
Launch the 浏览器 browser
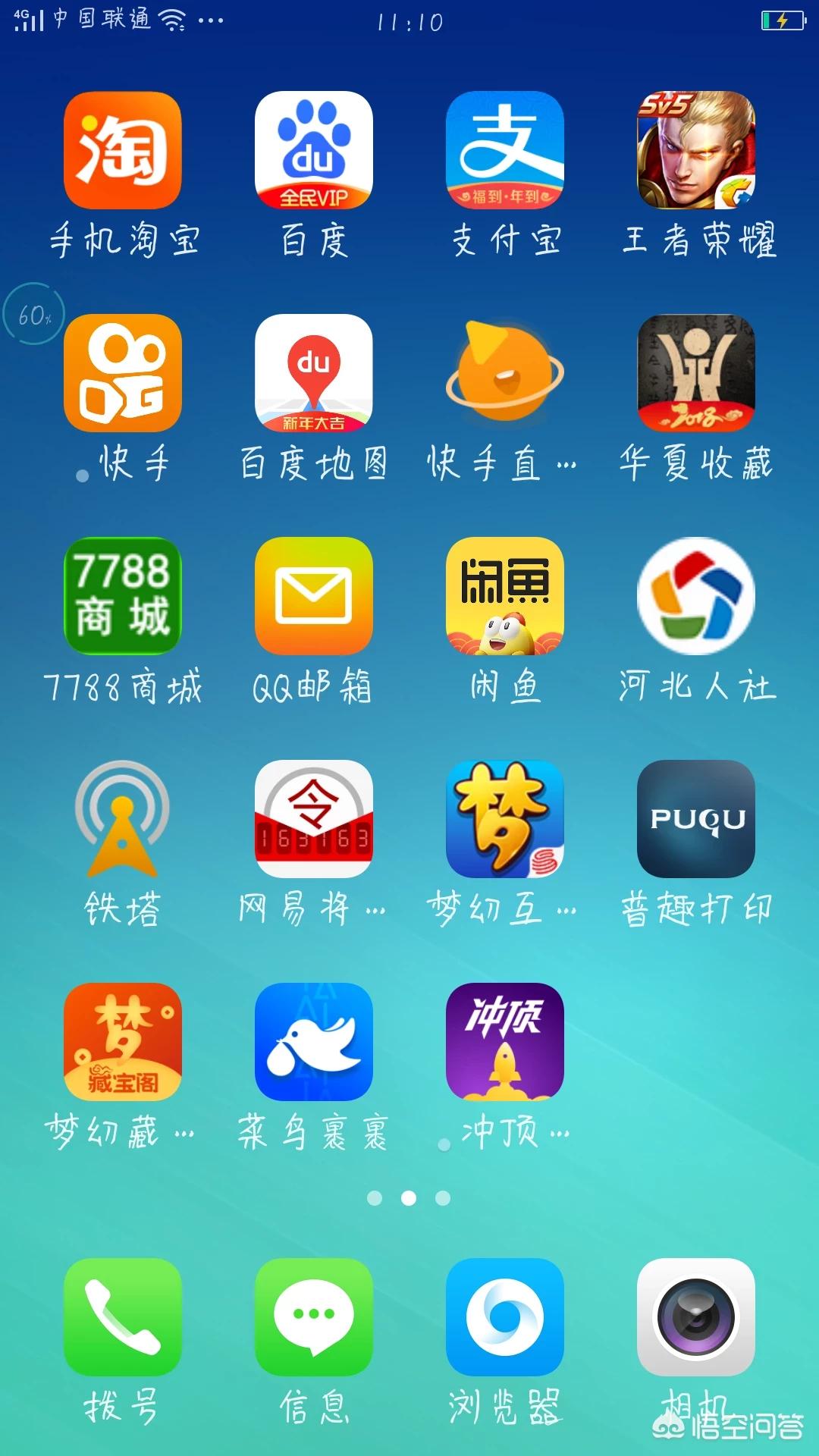point(505,1317)
